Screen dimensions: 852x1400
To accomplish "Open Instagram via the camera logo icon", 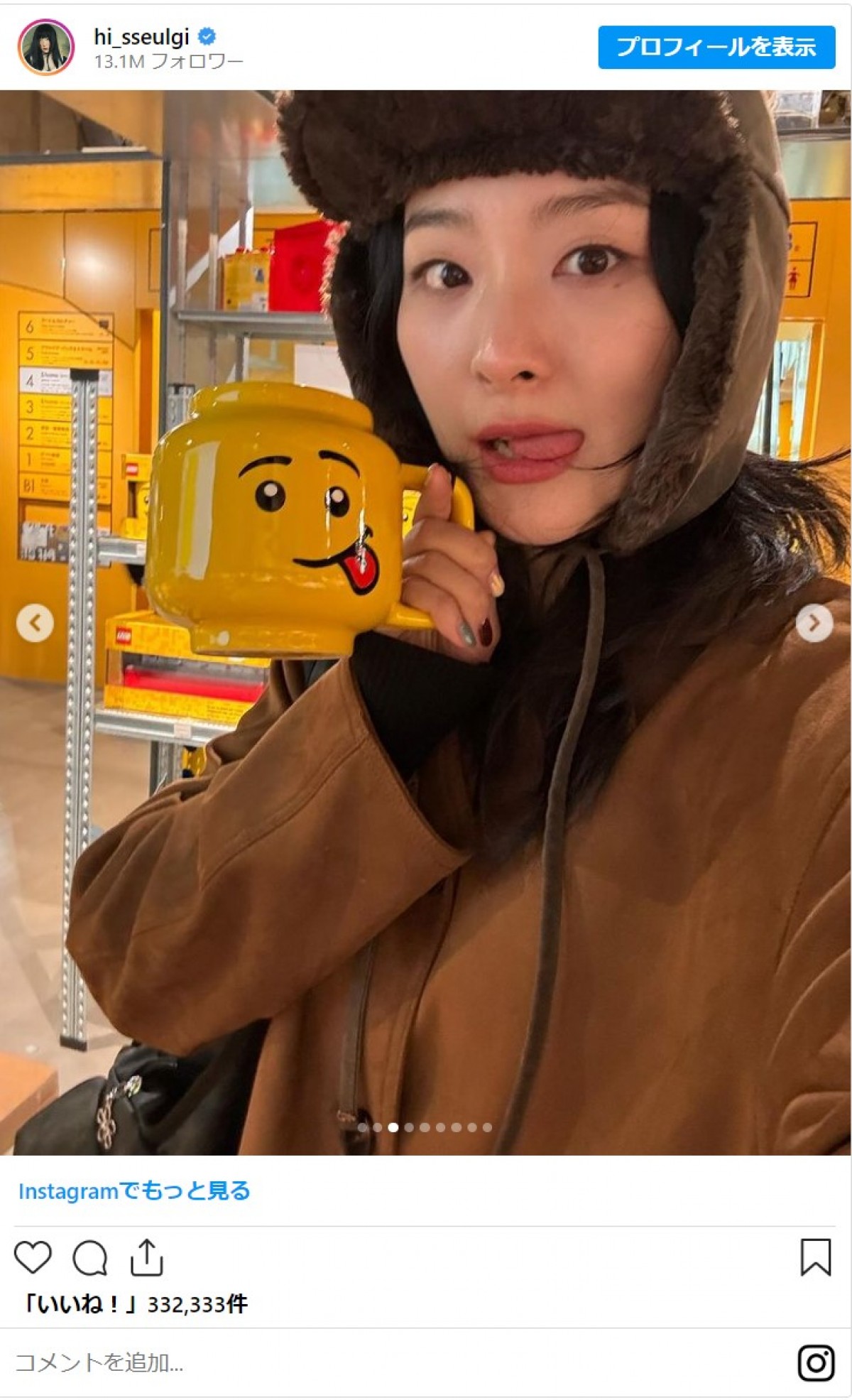I will 816,1362.
